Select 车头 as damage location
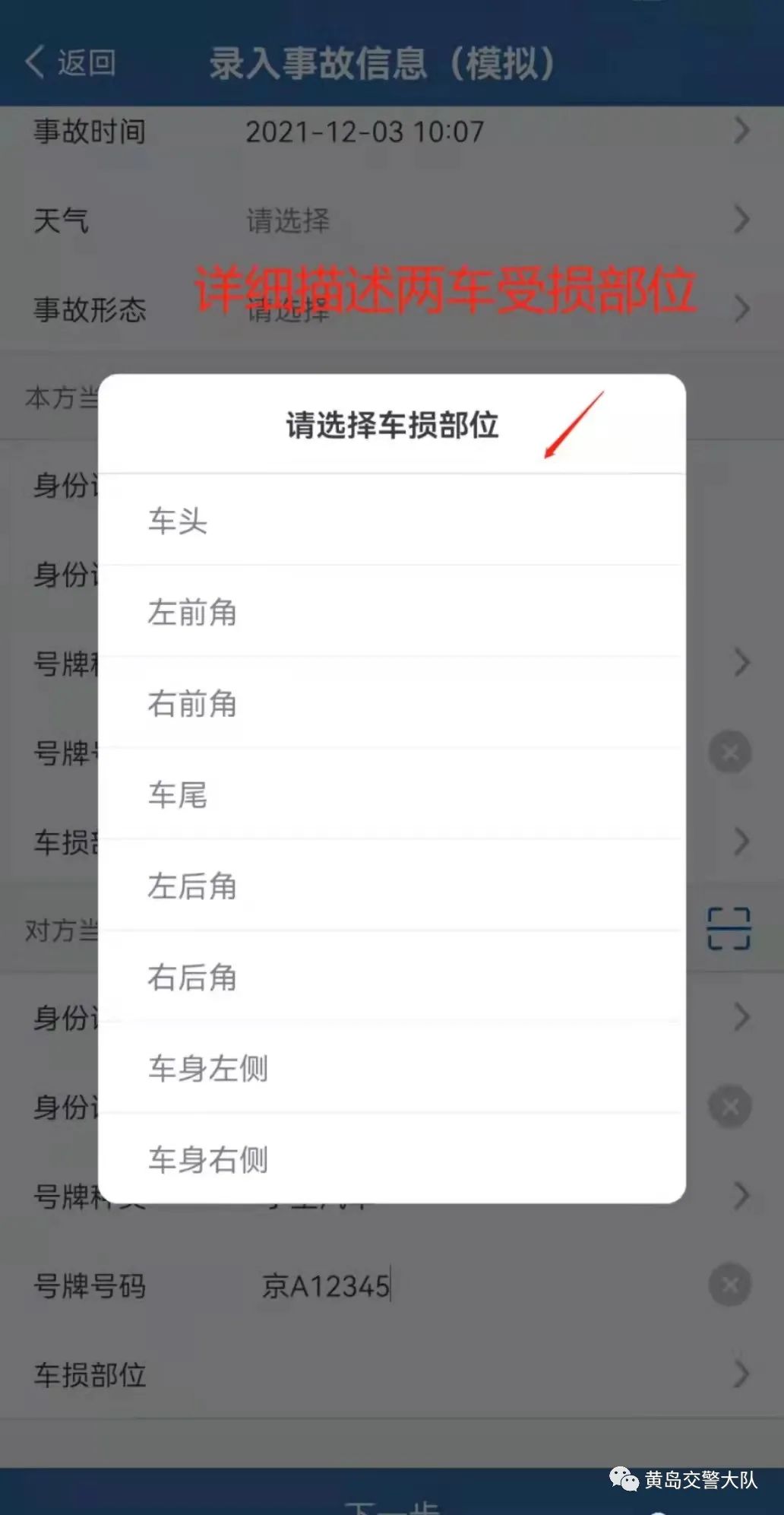The width and height of the screenshot is (784, 1515). click(x=392, y=521)
